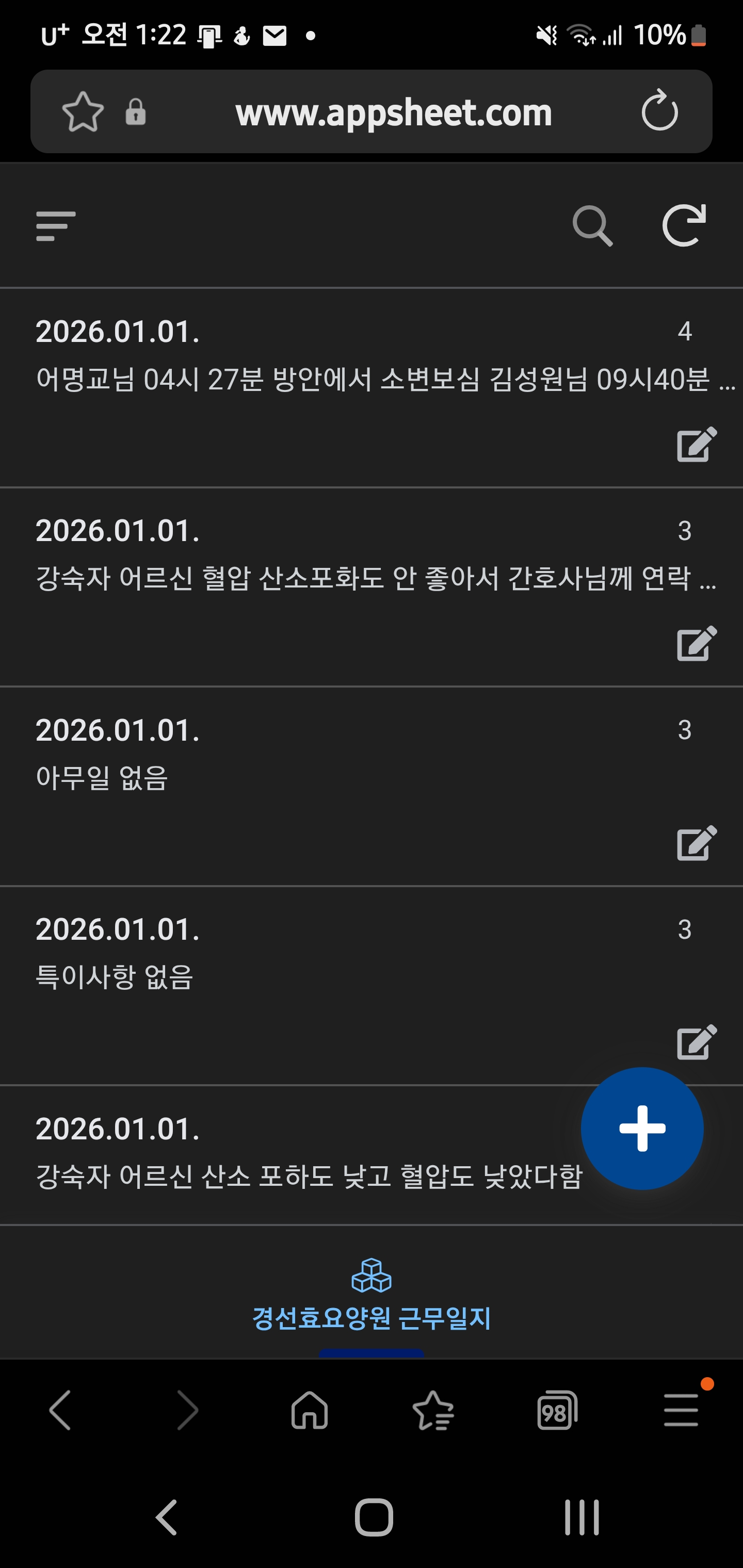This screenshot has width=743, height=1568.
Task: Edit the 아무일 없음 record entry
Action: (696, 845)
